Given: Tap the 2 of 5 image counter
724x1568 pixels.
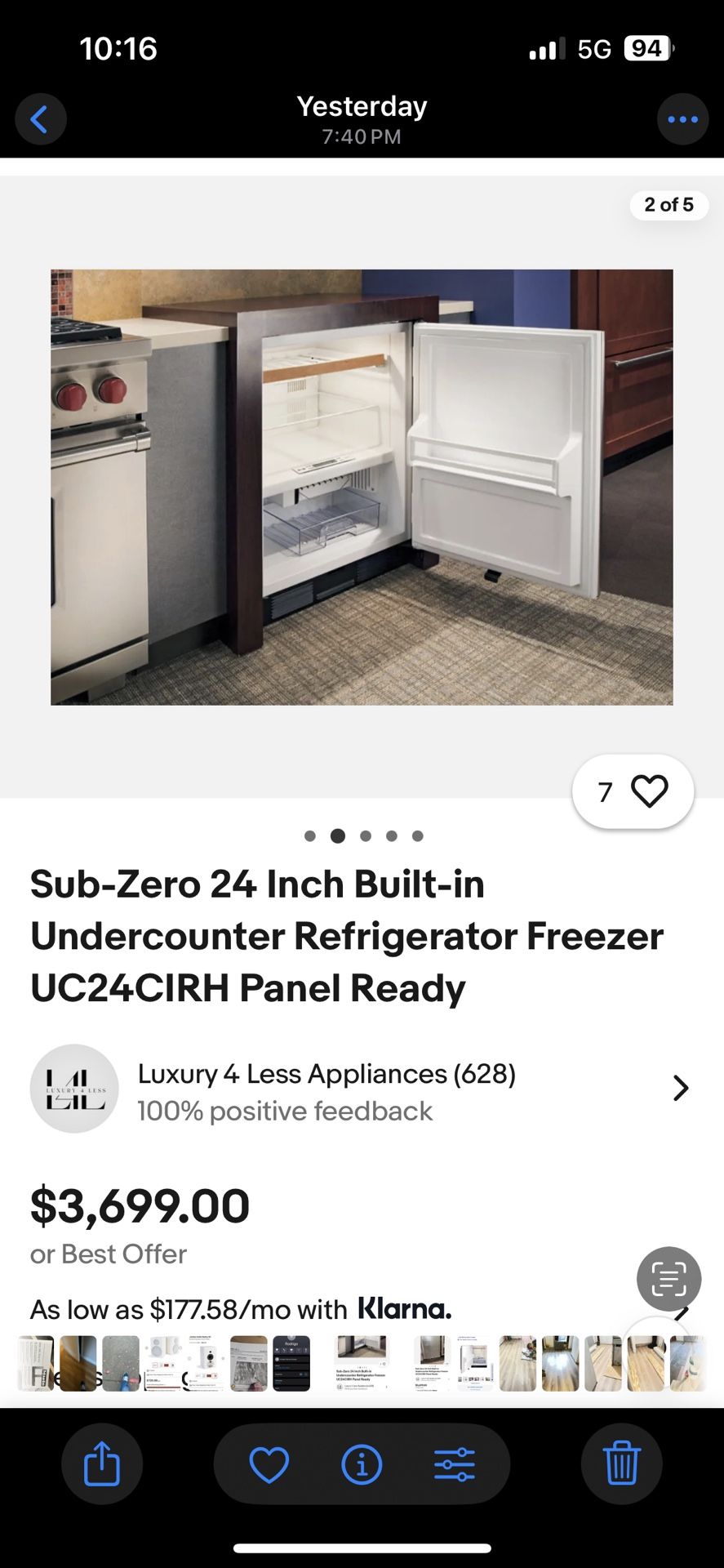Looking at the screenshot, I should pyautogui.click(x=668, y=205).
